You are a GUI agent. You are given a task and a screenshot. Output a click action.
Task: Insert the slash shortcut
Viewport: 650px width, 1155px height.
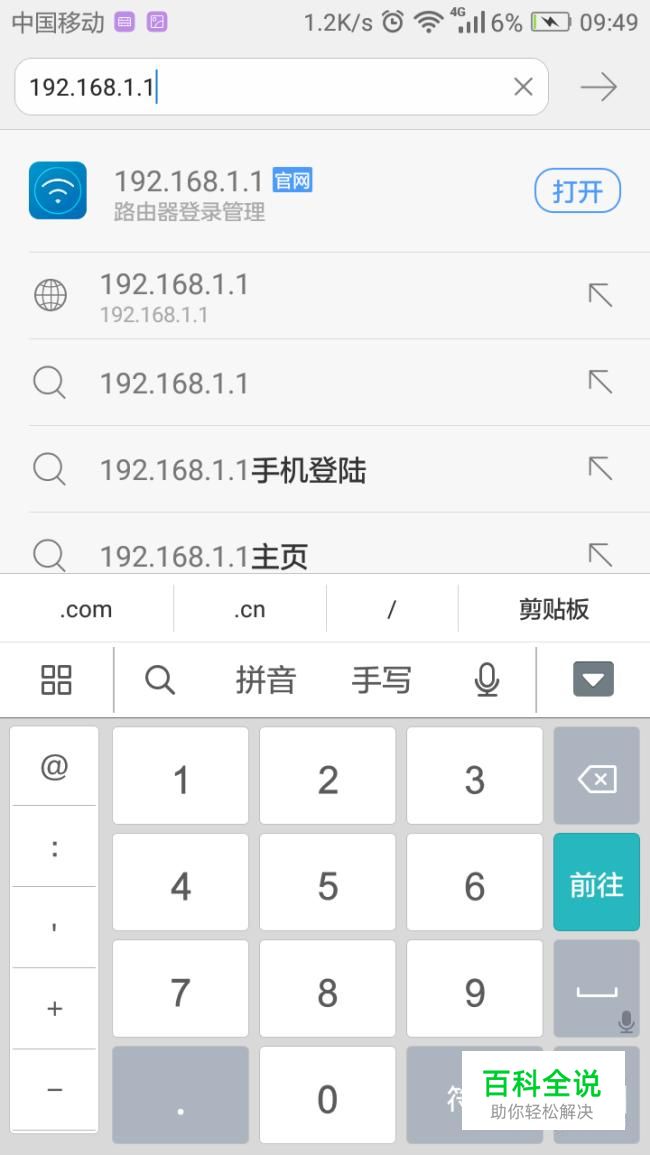(392, 609)
